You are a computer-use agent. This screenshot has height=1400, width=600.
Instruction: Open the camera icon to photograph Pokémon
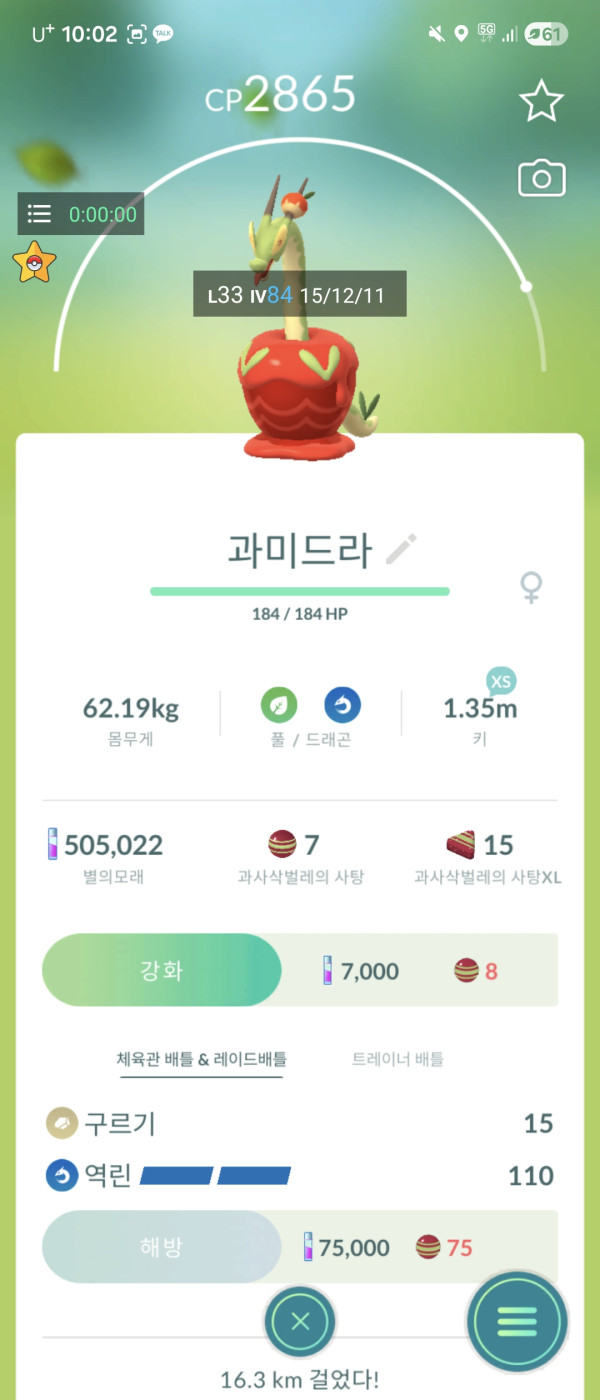(x=541, y=179)
